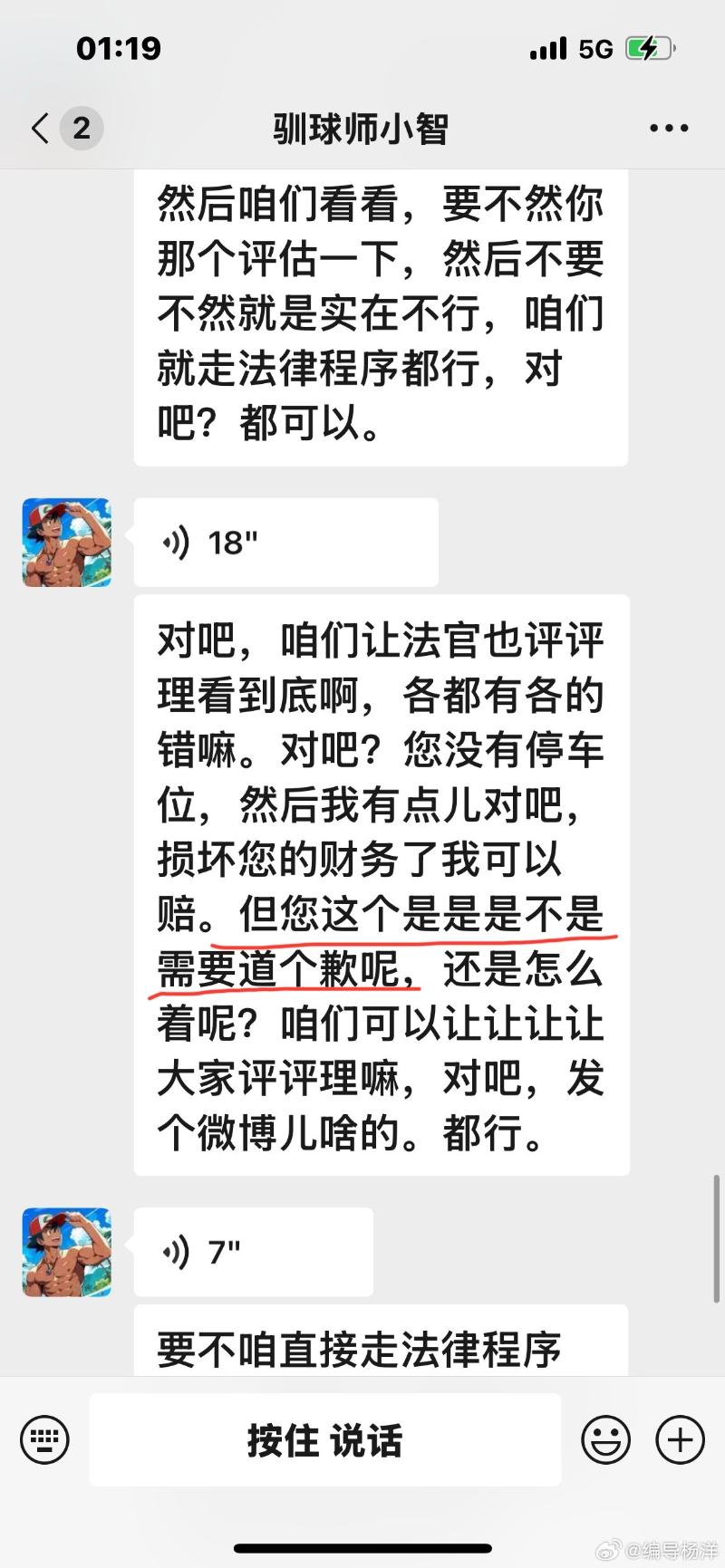Go back to the chat list

[x=41, y=129]
